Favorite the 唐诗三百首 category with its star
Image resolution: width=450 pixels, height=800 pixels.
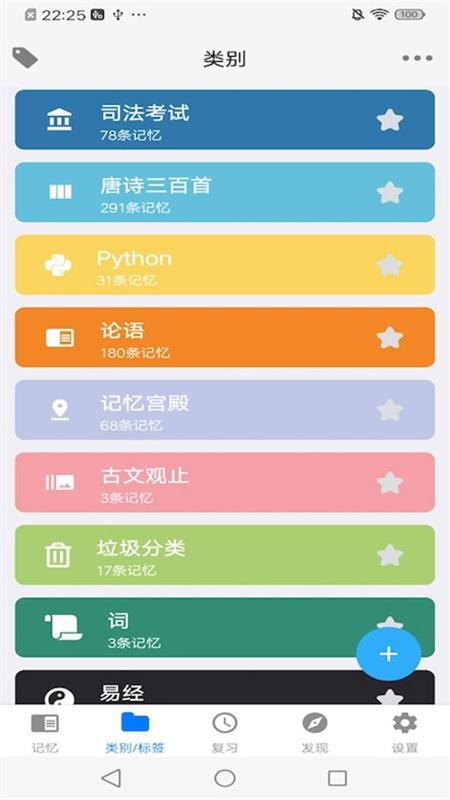pyautogui.click(x=390, y=192)
